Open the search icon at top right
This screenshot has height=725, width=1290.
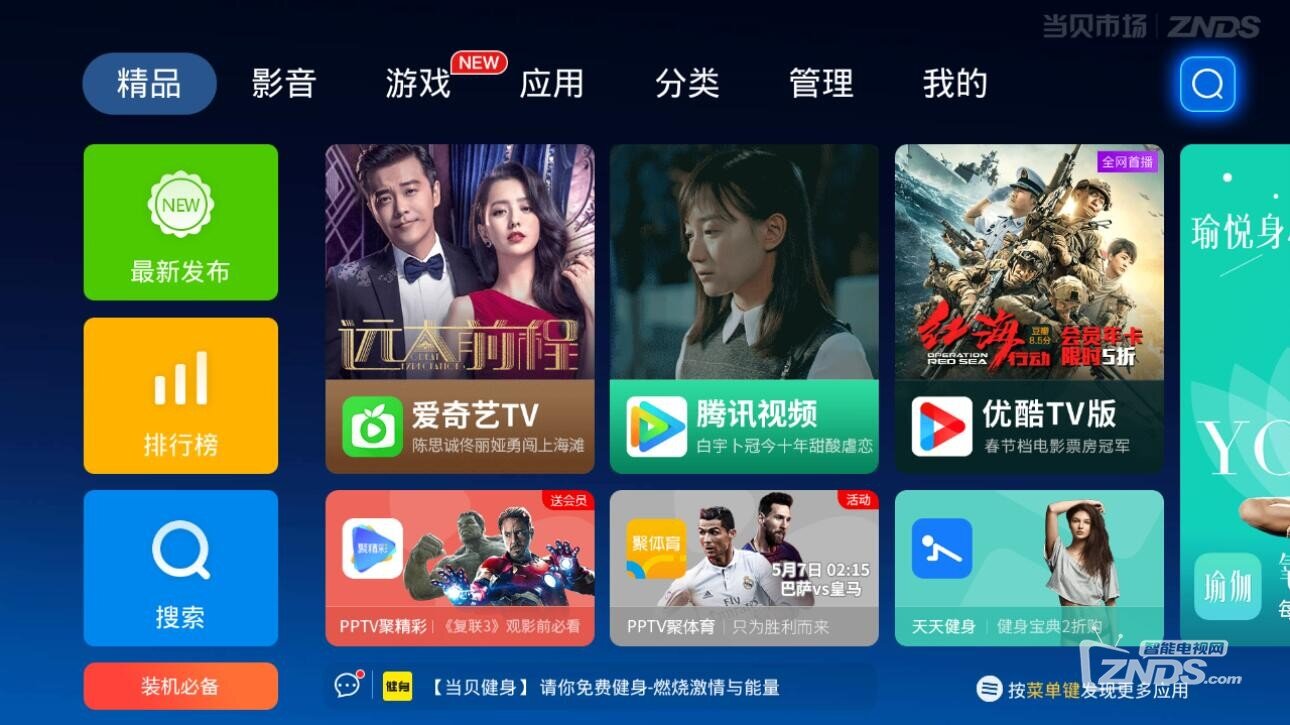[x=1207, y=84]
